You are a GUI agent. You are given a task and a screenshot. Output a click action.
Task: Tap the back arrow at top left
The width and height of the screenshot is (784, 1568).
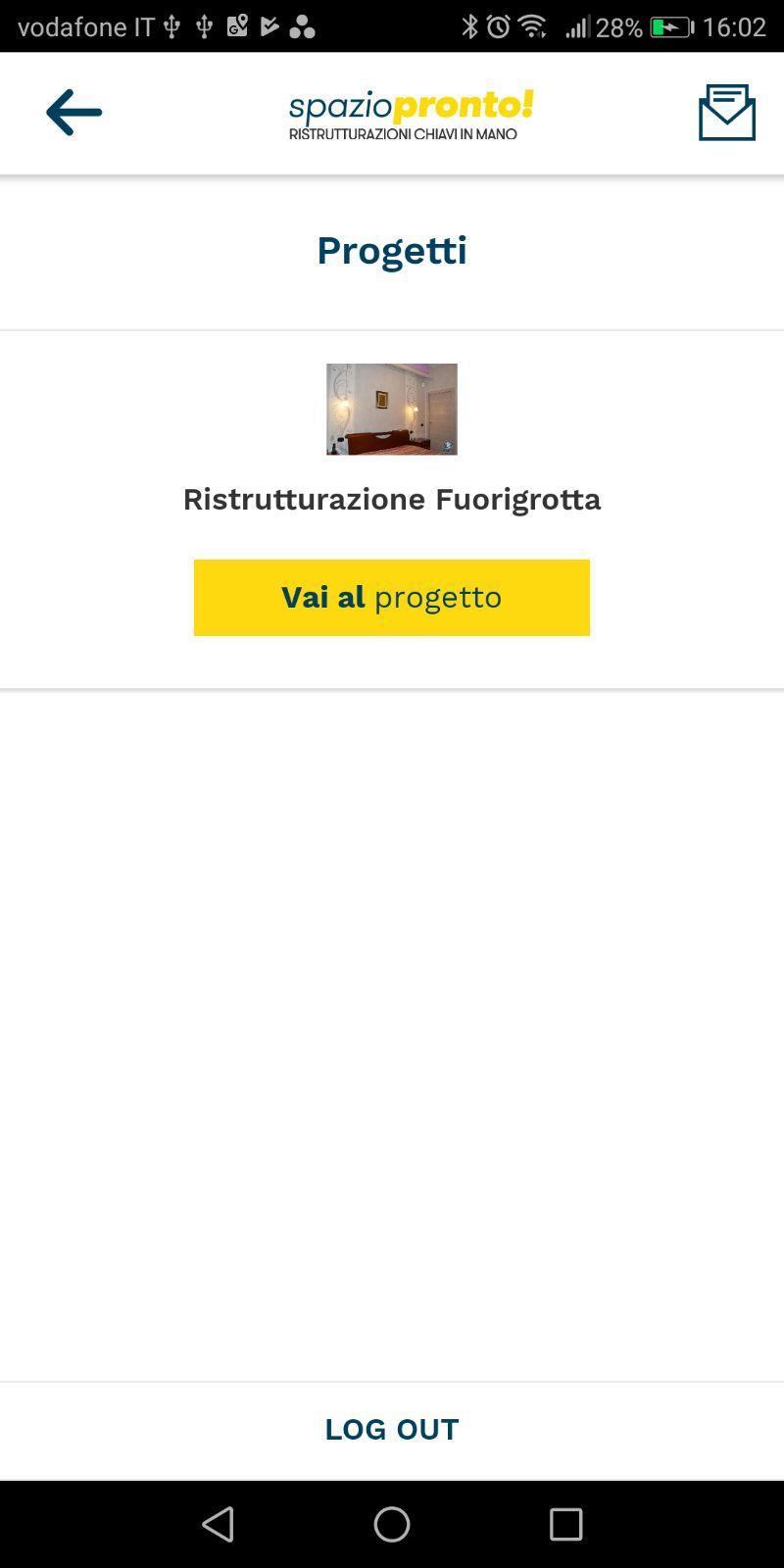tap(71, 112)
